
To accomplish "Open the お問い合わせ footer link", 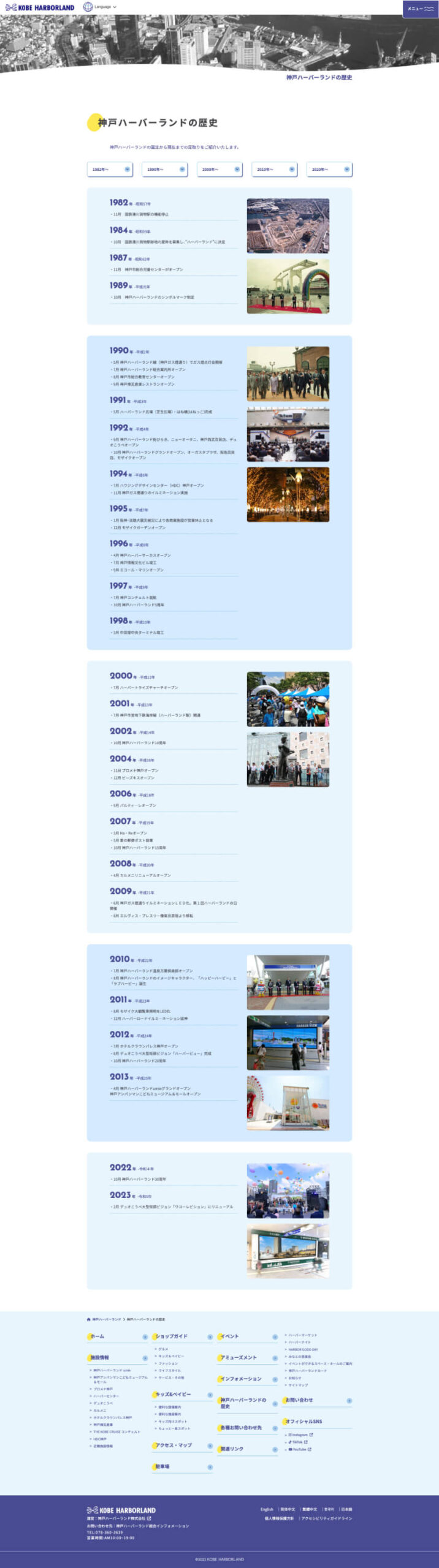I will (299, 1400).
